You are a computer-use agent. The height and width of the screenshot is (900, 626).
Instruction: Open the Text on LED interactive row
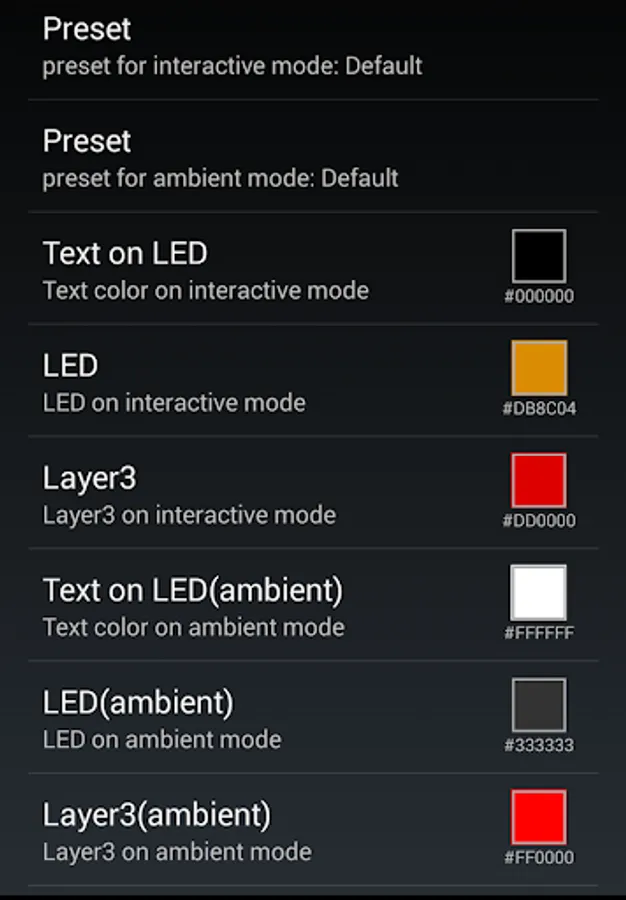click(313, 269)
